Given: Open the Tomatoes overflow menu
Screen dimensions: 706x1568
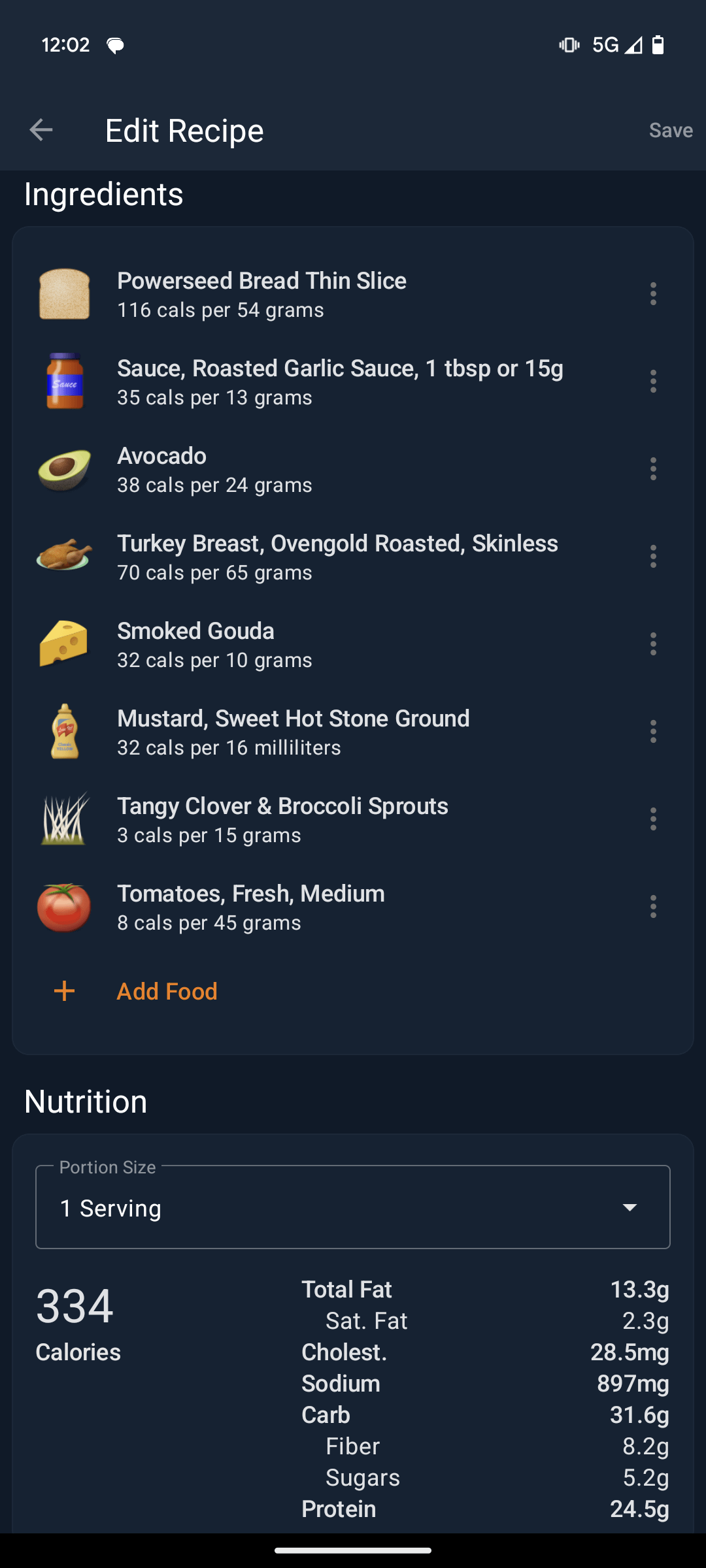Looking at the screenshot, I should (653, 907).
